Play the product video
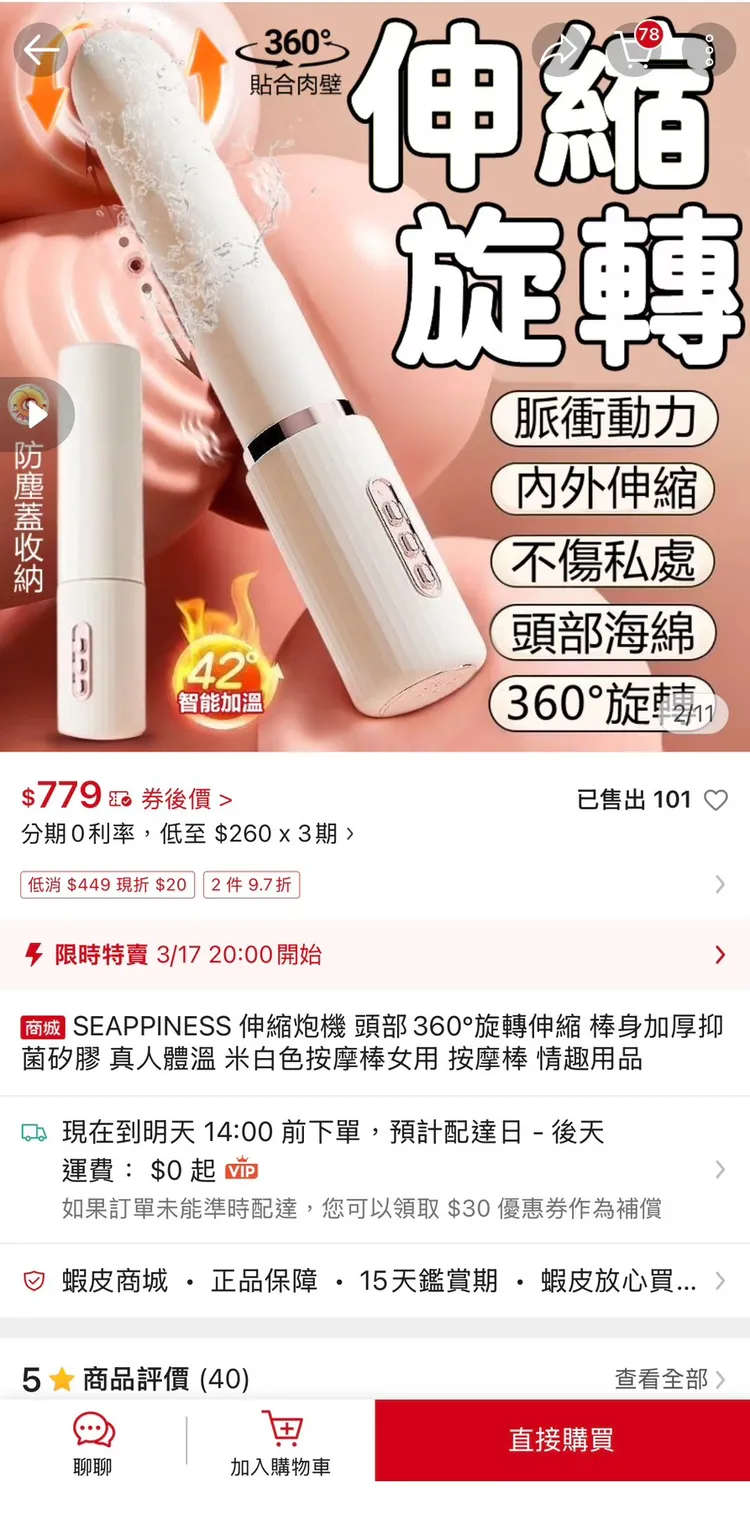The width and height of the screenshot is (750, 1539). click(x=38, y=414)
